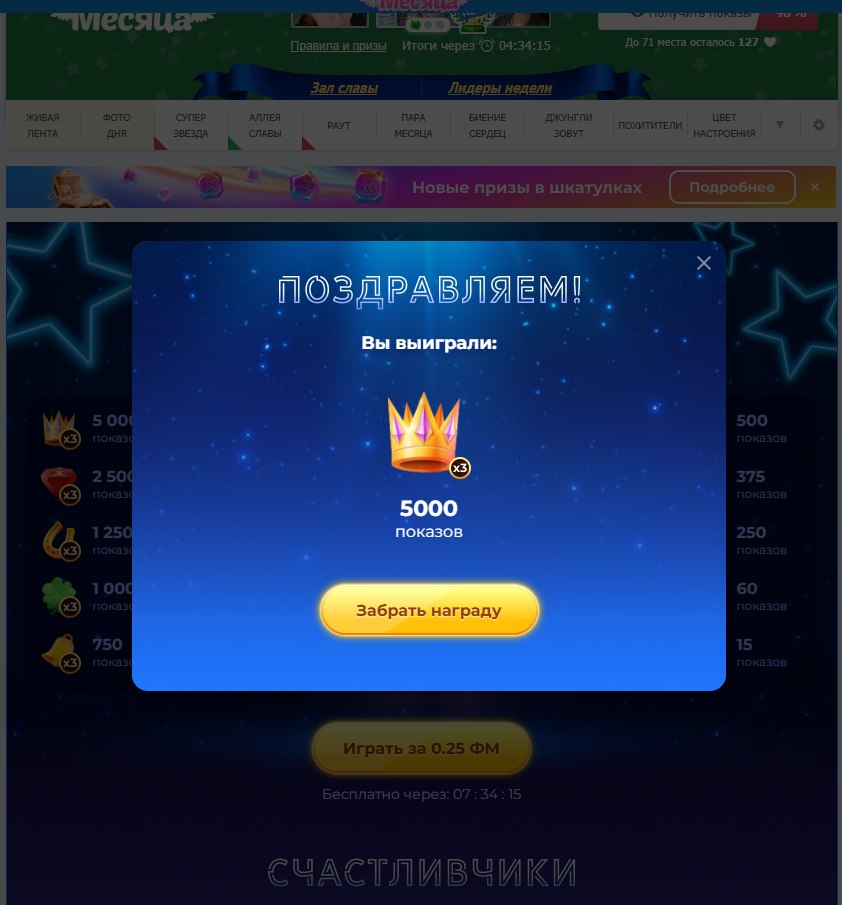This screenshot has width=842, height=905.
Task: Switch to Цвет настроения tab
Action: 724,126
